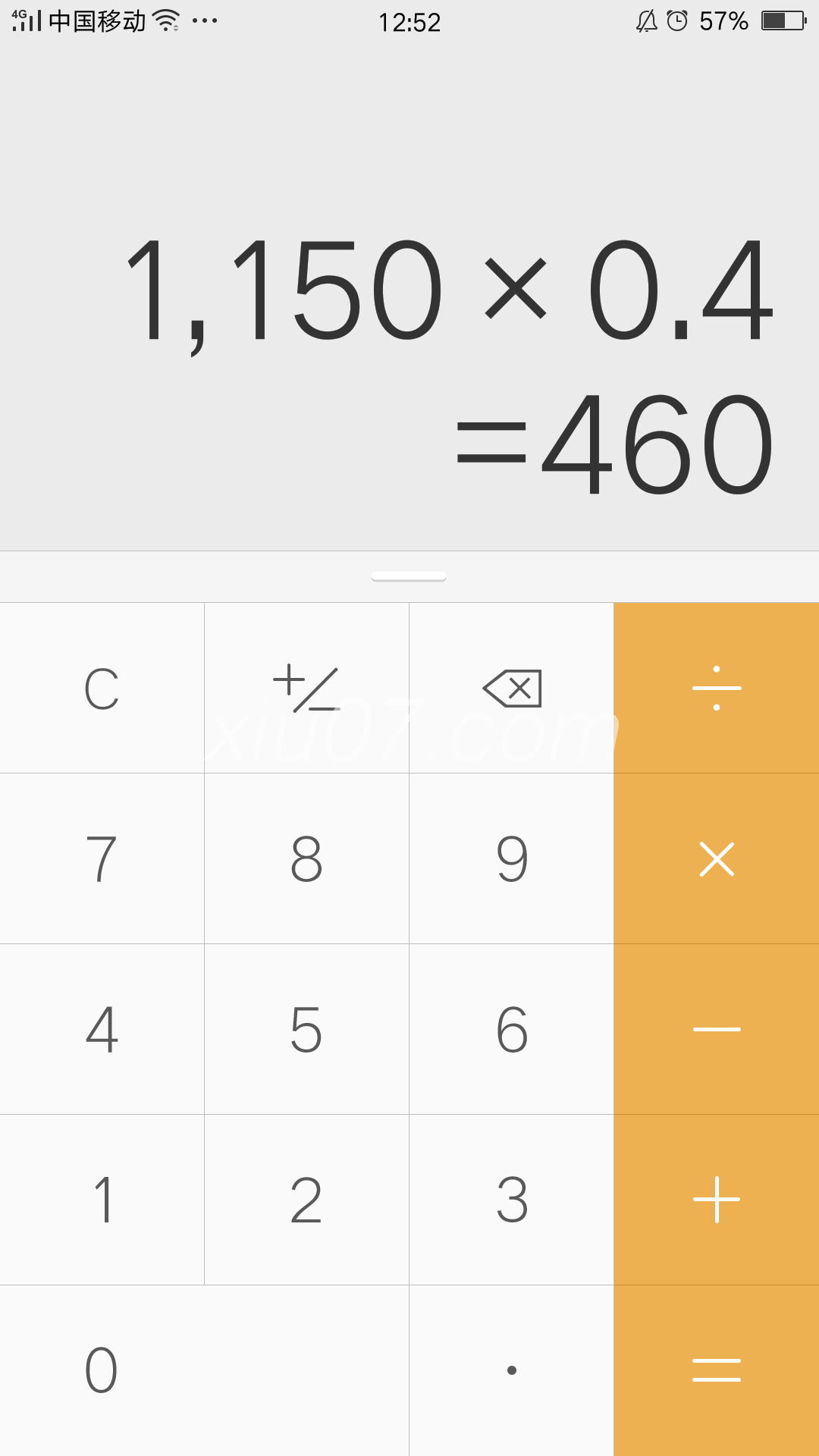Insert a decimal point
This screenshot has width=819, height=1456.
click(x=512, y=1371)
